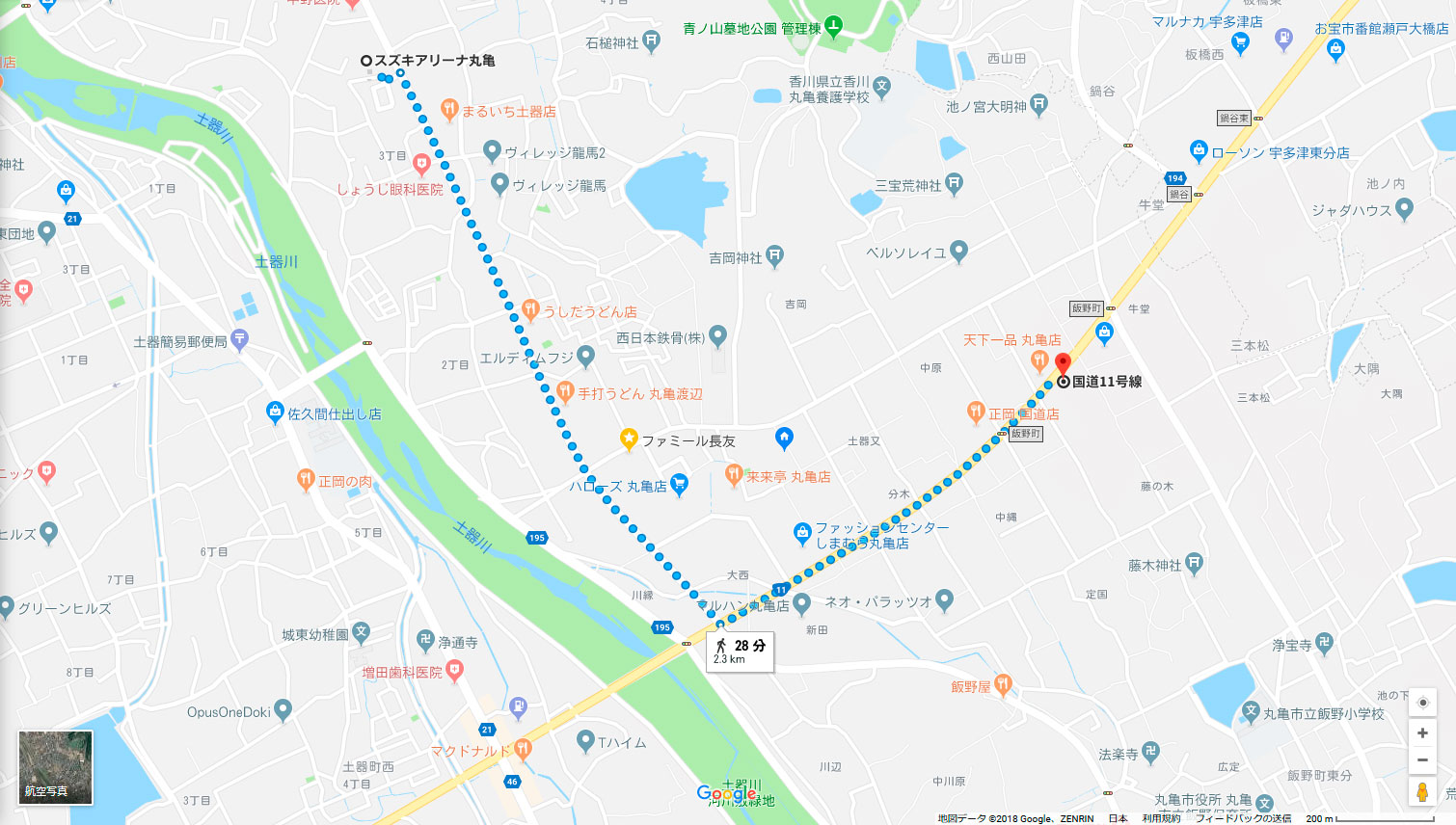Open the 28 分 walking route label
This screenshot has height=825, width=1456.
741,652
